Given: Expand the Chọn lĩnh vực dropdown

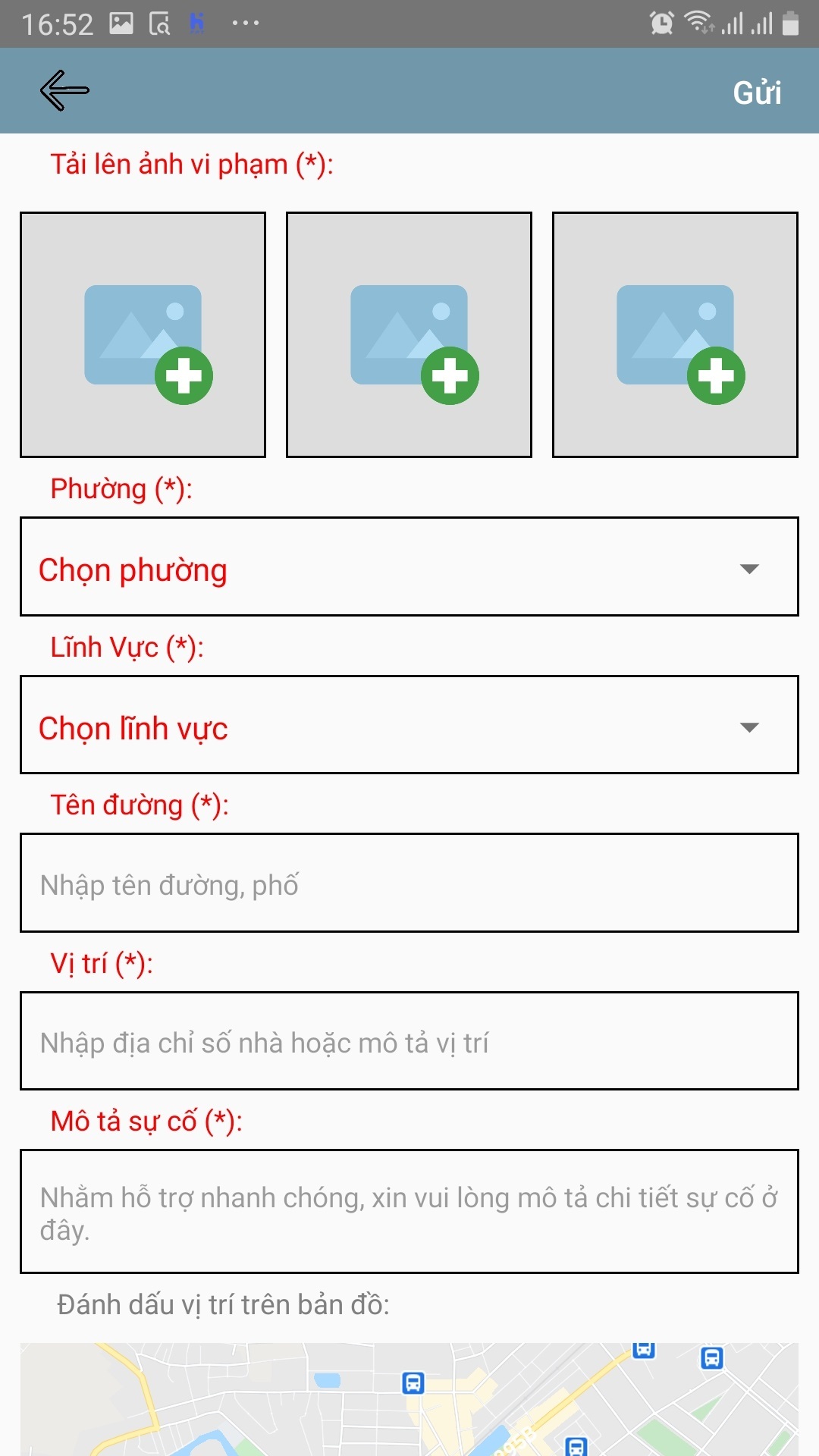Looking at the screenshot, I should [409, 725].
